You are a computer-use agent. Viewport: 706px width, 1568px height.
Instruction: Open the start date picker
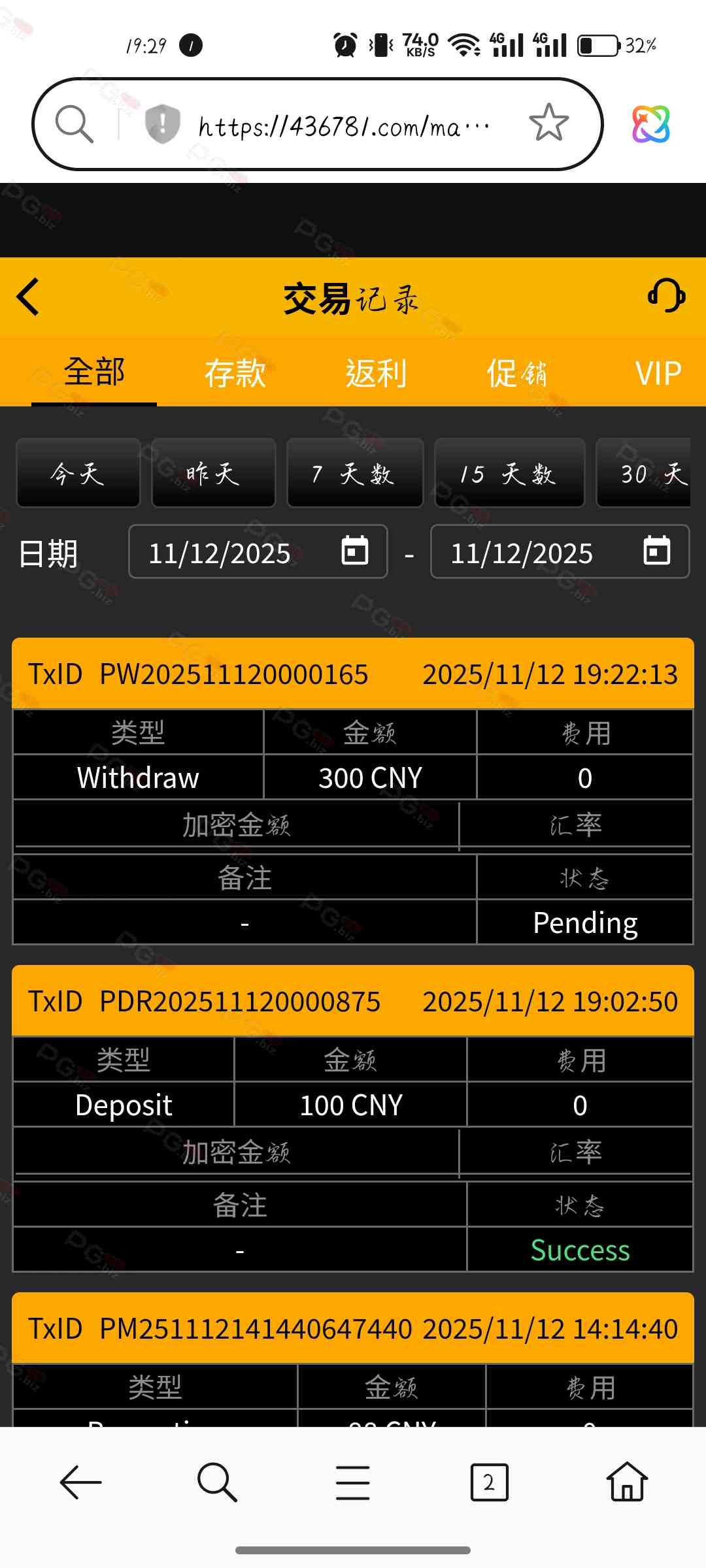(x=355, y=551)
